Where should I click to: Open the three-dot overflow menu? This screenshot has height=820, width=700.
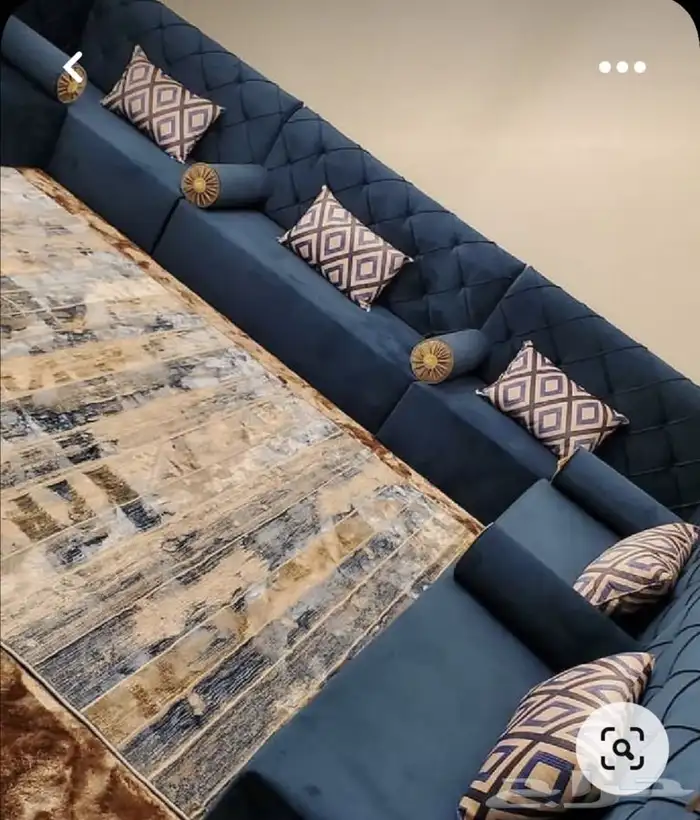pos(622,67)
